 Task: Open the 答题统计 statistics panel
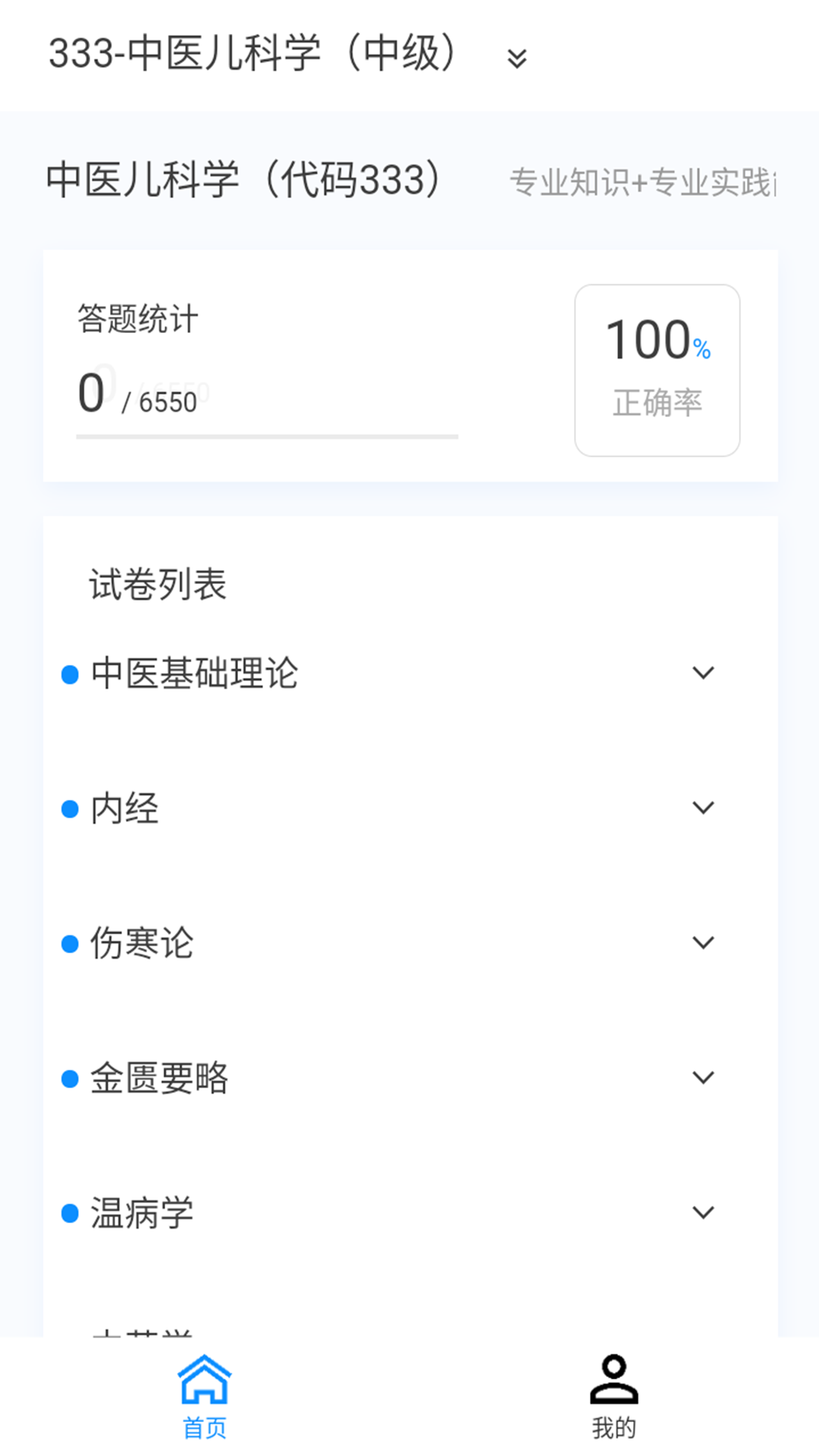(136, 319)
